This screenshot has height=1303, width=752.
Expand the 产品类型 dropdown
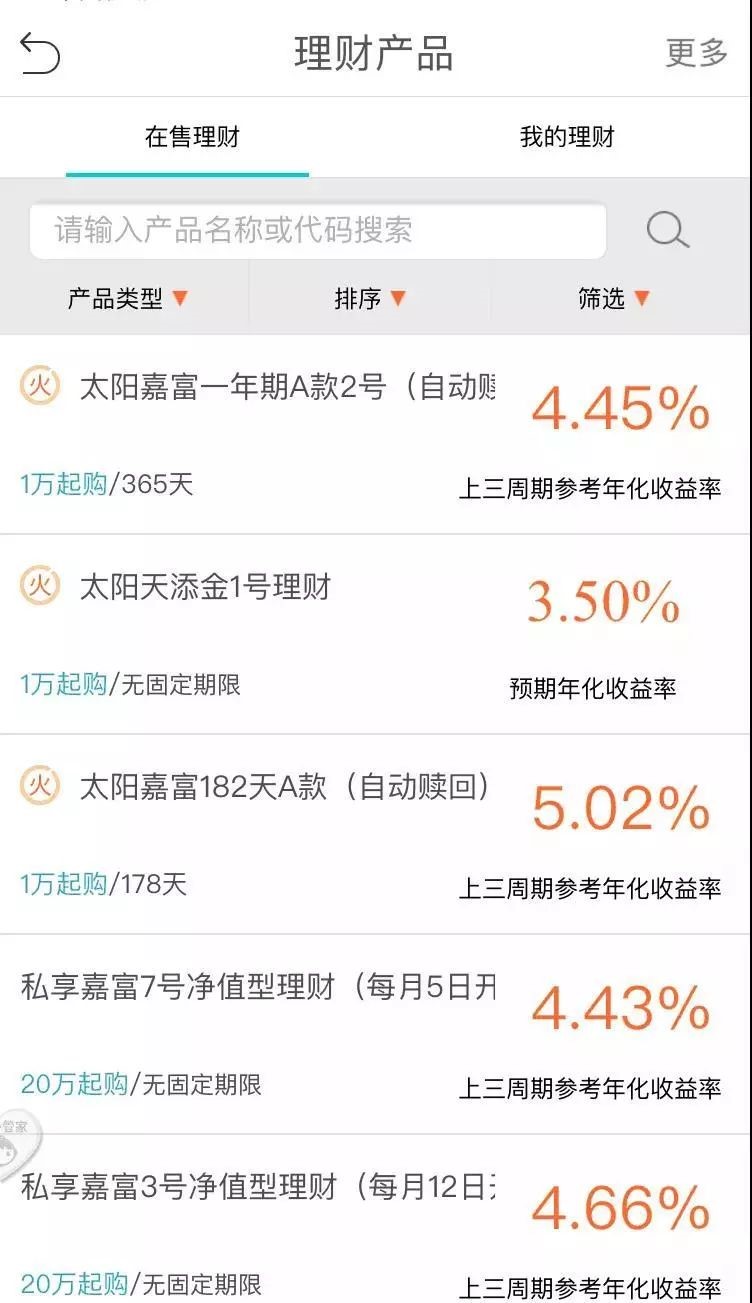[x=127, y=298]
